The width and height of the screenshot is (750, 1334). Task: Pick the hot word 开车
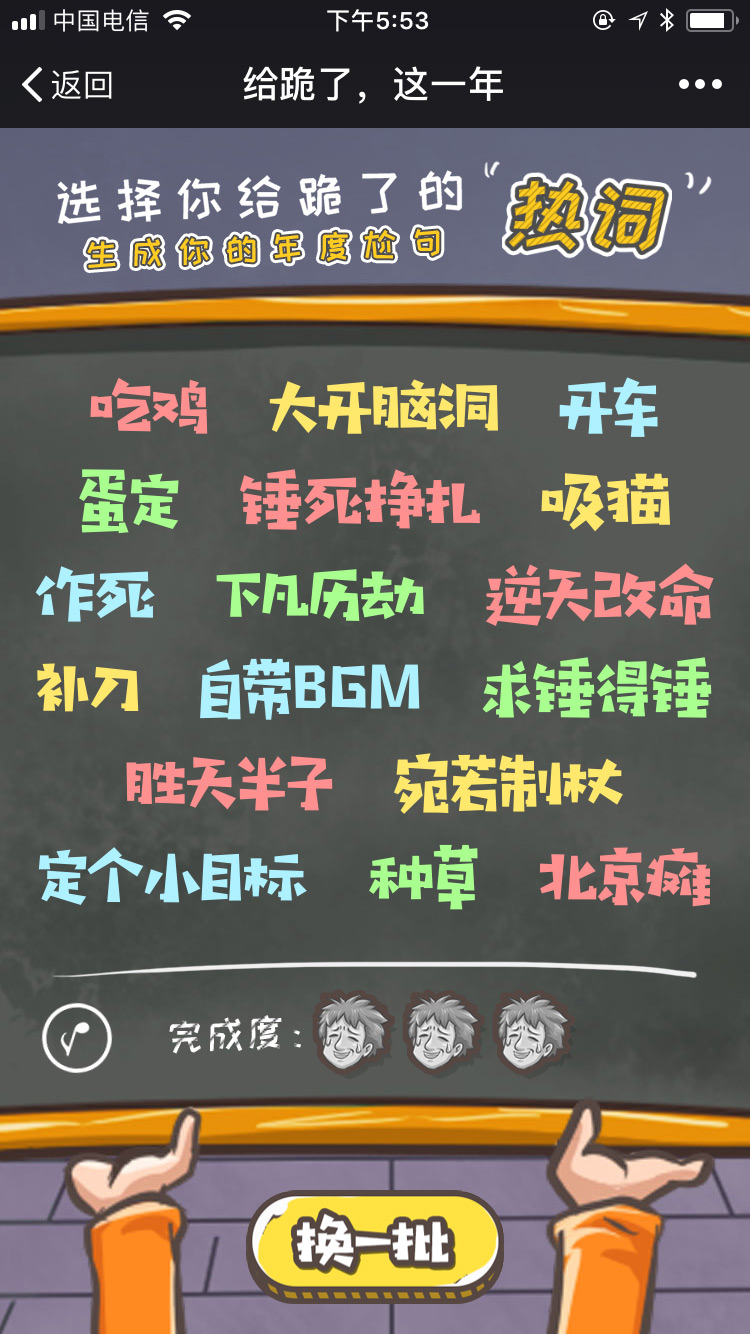coord(608,406)
